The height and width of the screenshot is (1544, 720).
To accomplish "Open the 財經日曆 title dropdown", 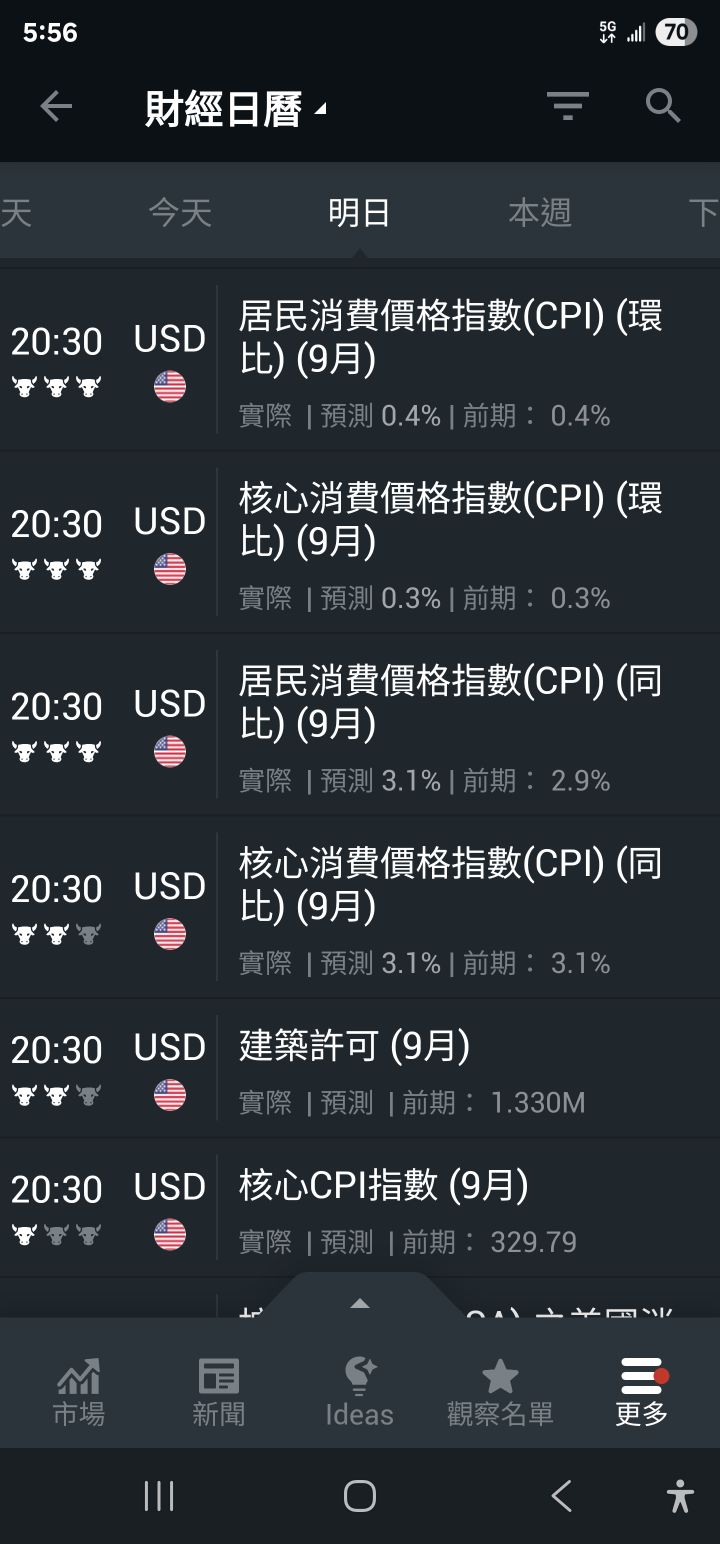I will (x=235, y=108).
